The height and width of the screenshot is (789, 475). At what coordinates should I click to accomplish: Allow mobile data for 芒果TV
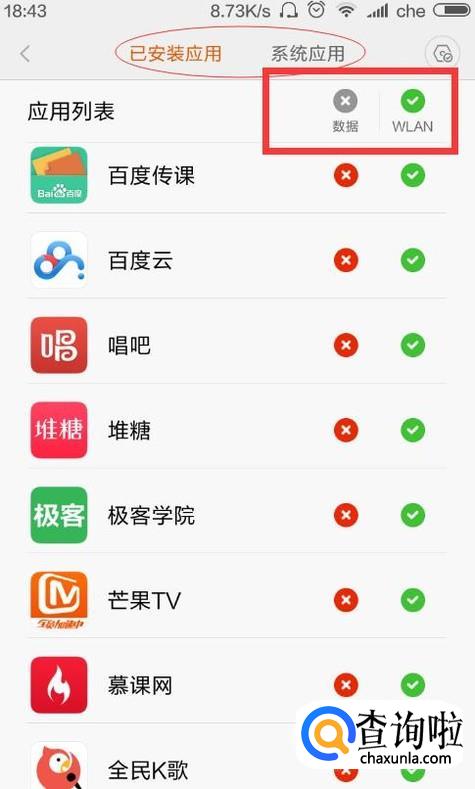pyautogui.click(x=346, y=600)
